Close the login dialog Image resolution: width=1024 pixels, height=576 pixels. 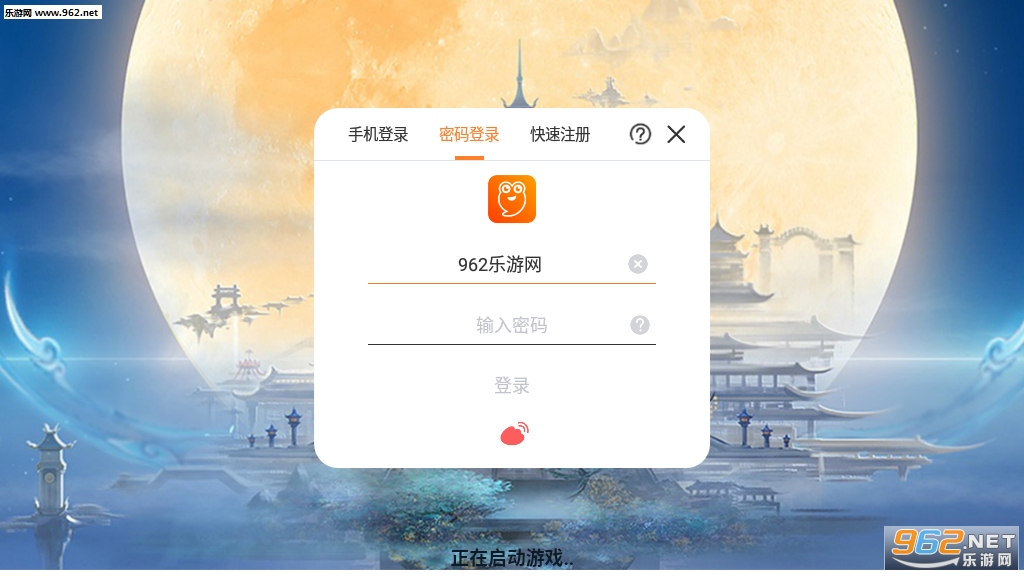tap(676, 134)
